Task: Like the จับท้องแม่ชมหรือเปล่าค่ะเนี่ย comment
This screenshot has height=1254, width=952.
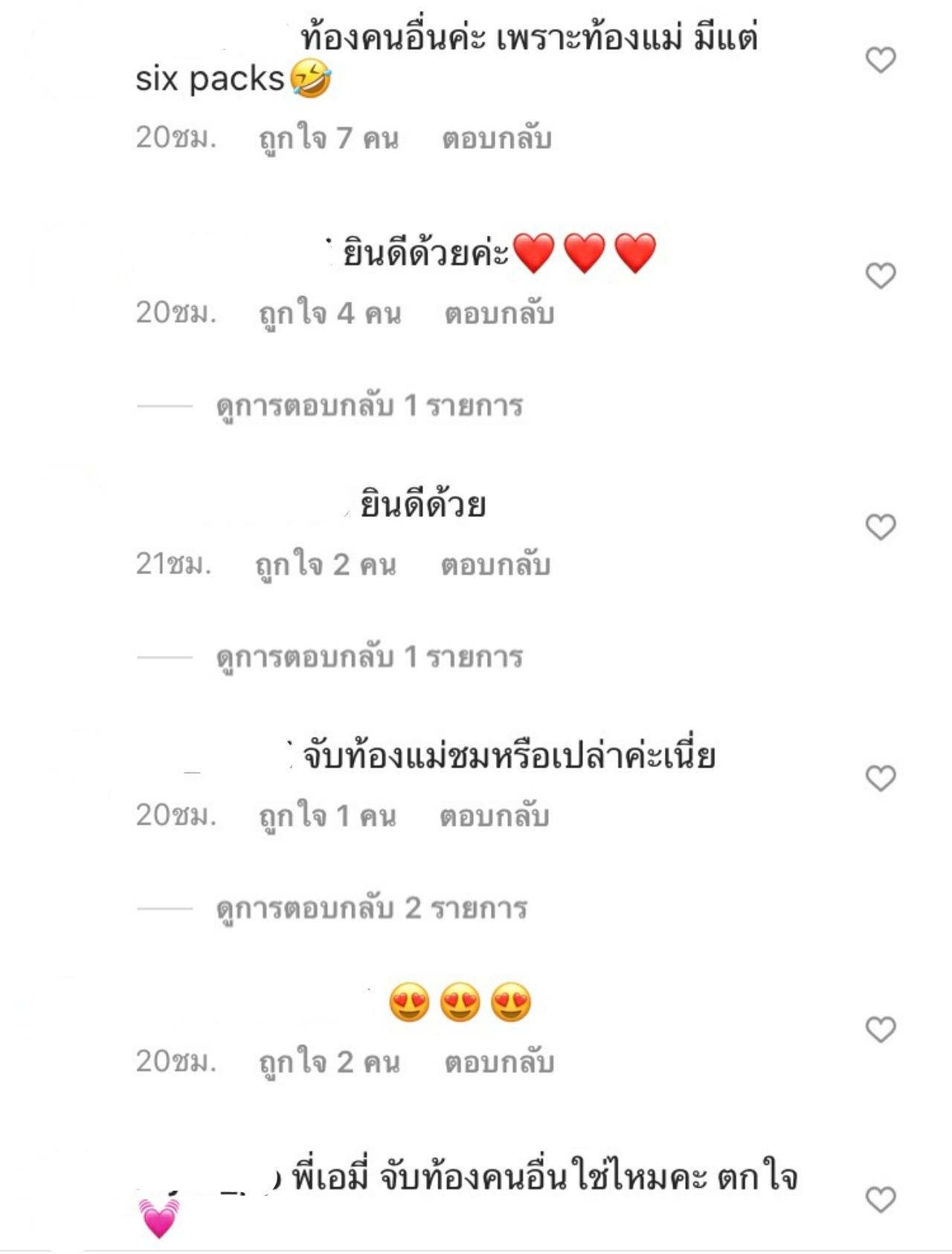Action: click(881, 779)
